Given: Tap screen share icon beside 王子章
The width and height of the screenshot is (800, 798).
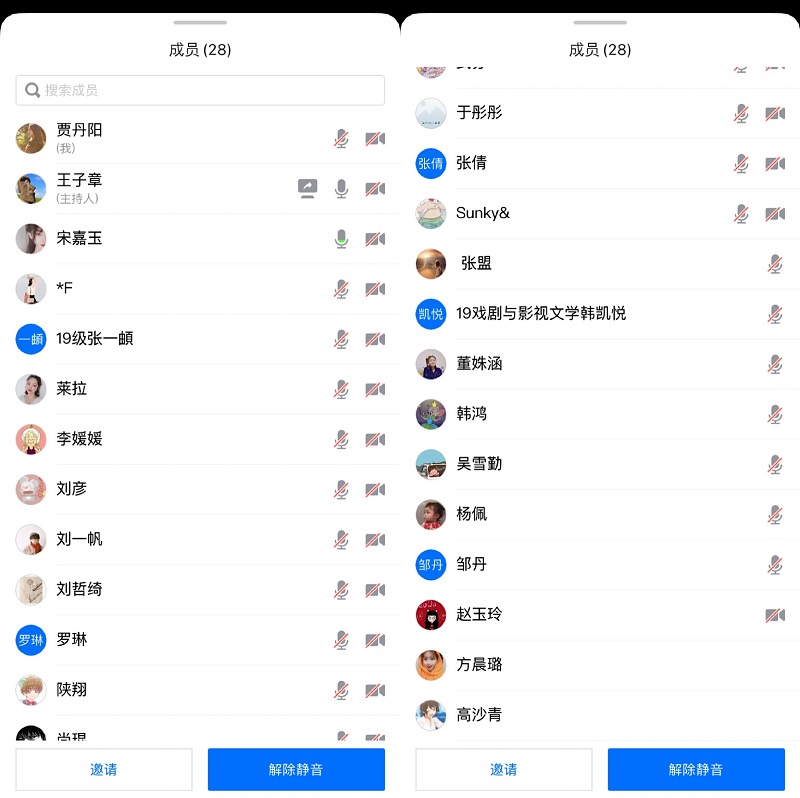Looking at the screenshot, I should click(308, 188).
